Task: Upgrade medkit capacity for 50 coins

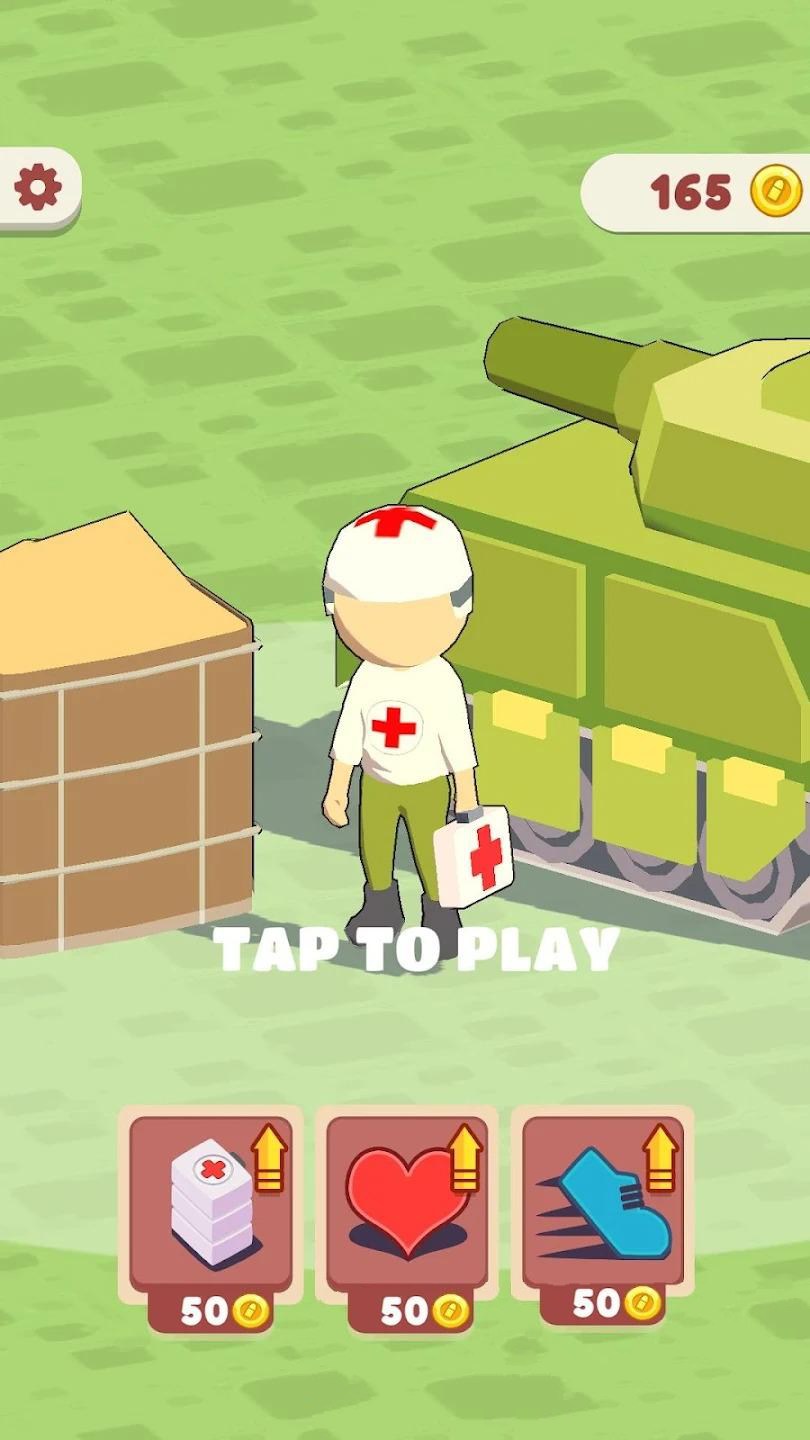Action: pyautogui.click(x=210, y=1217)
